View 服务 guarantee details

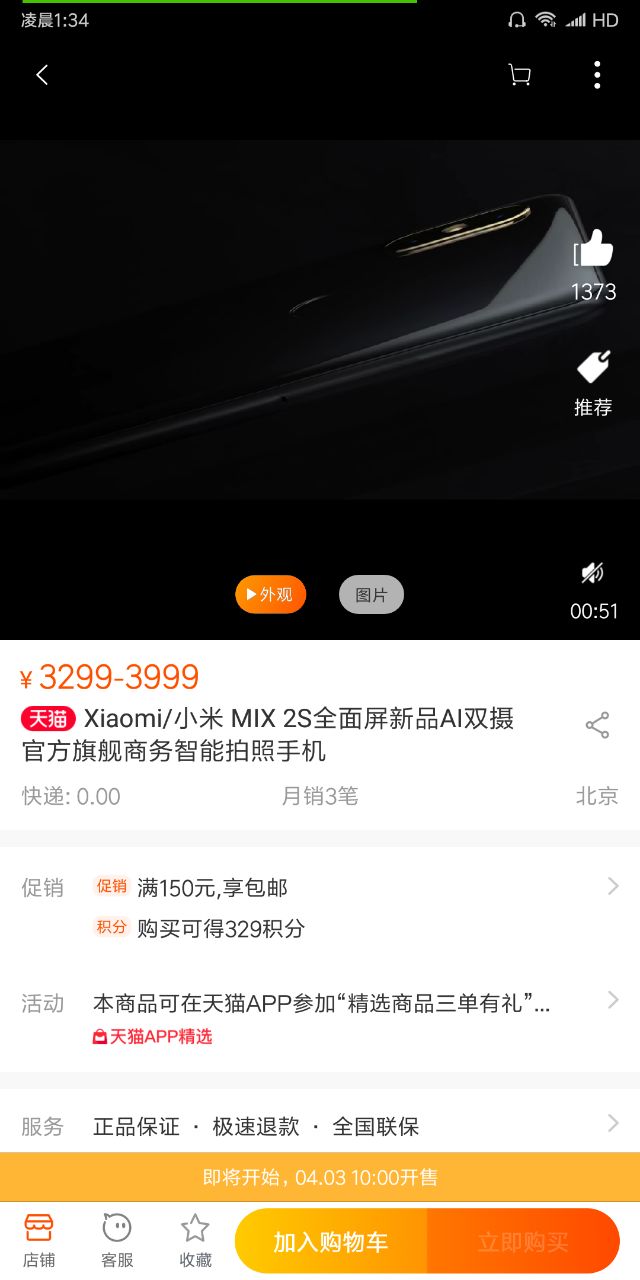tap(613, 1125)
